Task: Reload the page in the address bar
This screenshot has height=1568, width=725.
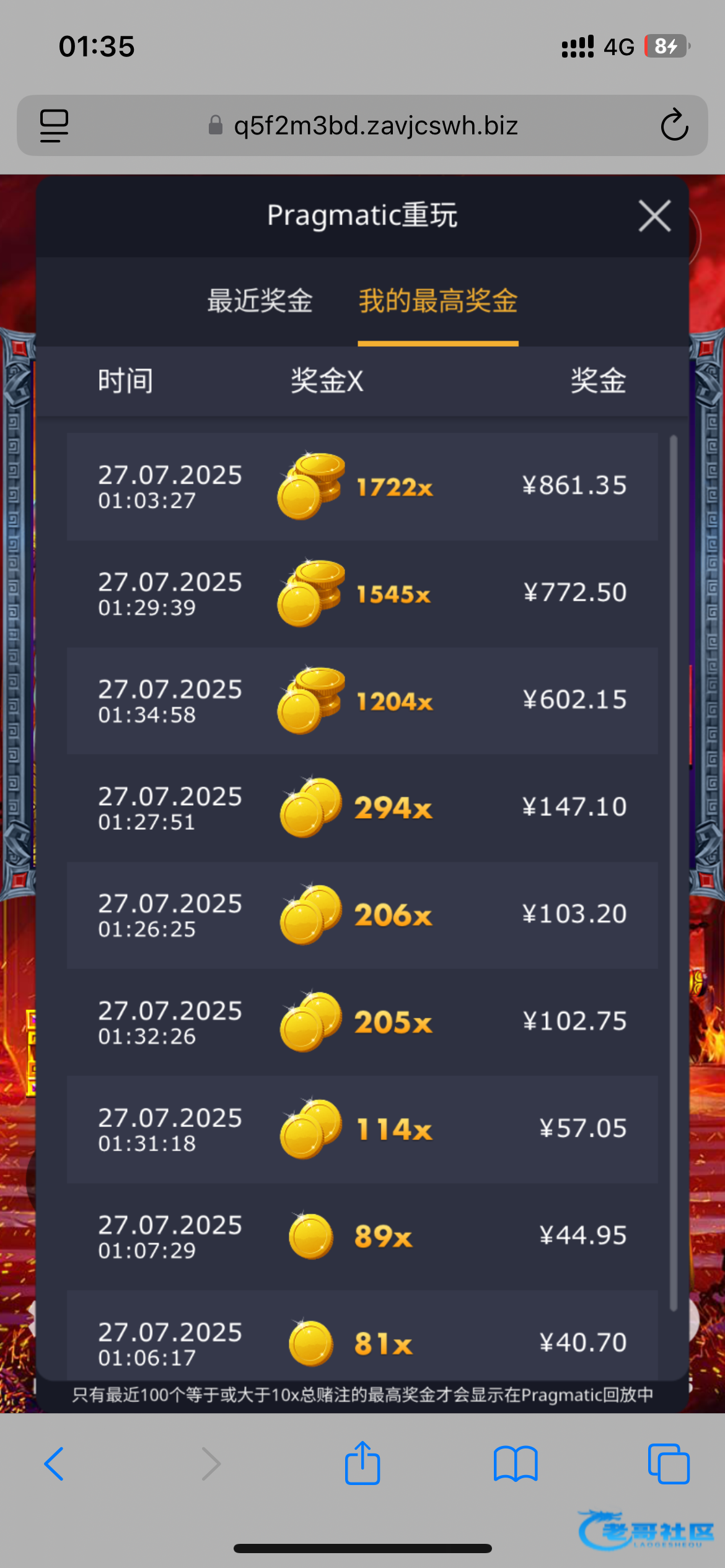Action: pyautogui.click(x=674, y=126)
